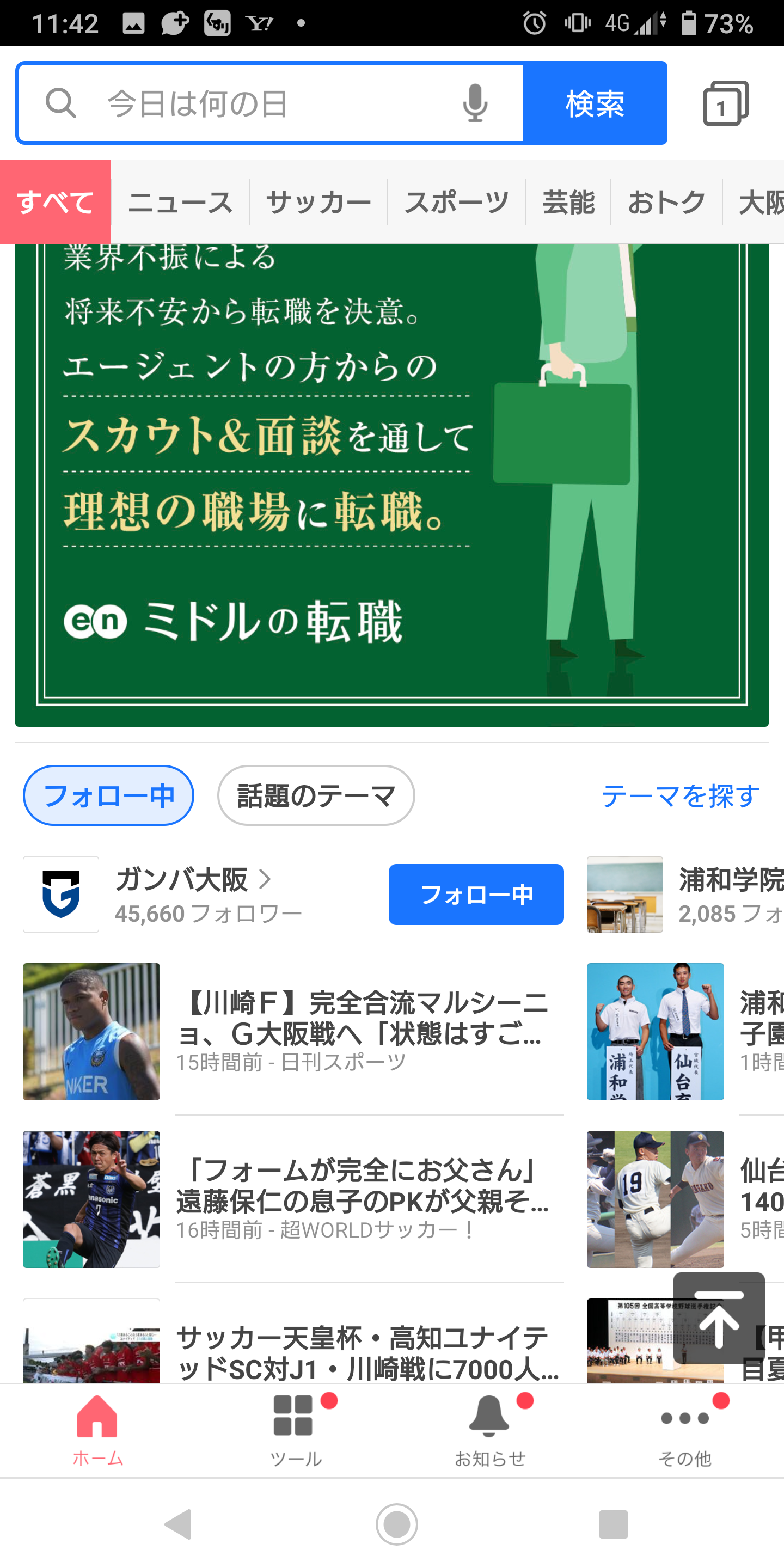784x1568 pixels.
Task: Unfollow ガンバ大阪 via the blue フォロー中 button
Action: point(476,894)
